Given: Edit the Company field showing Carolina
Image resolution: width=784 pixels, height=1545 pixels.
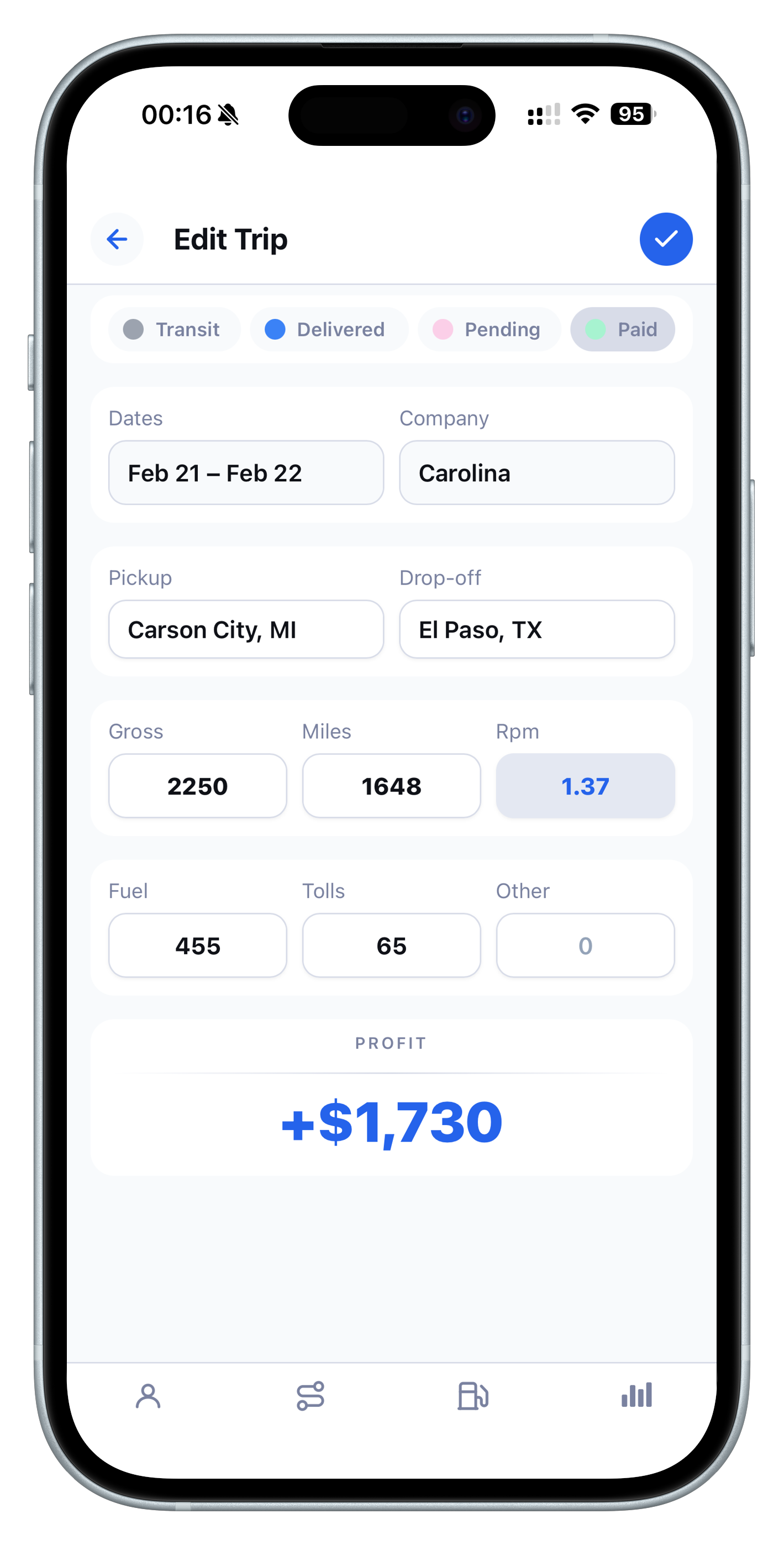Looking at the screenshot, I should pyautogui.click(x=537, y=472).
